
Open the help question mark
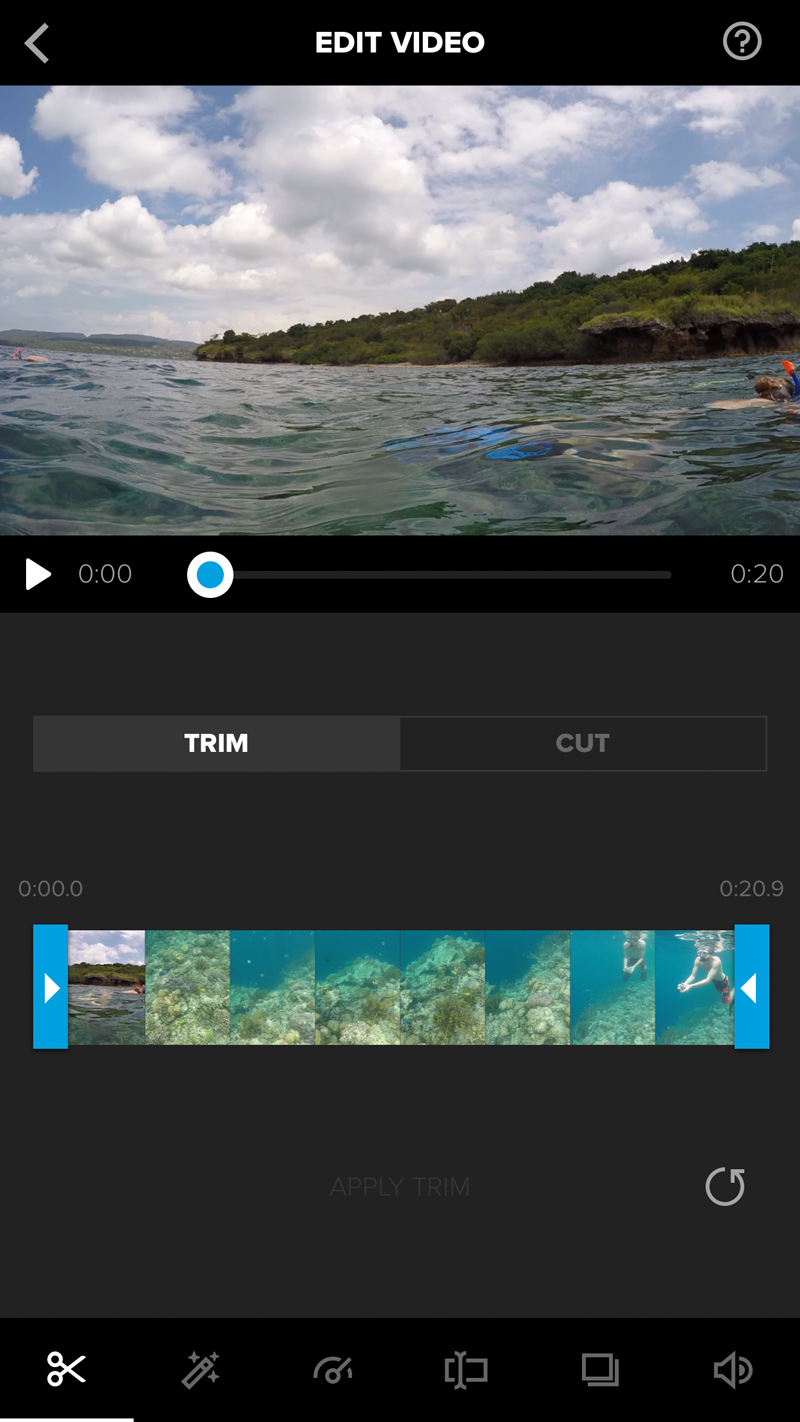tap(742, 42)
